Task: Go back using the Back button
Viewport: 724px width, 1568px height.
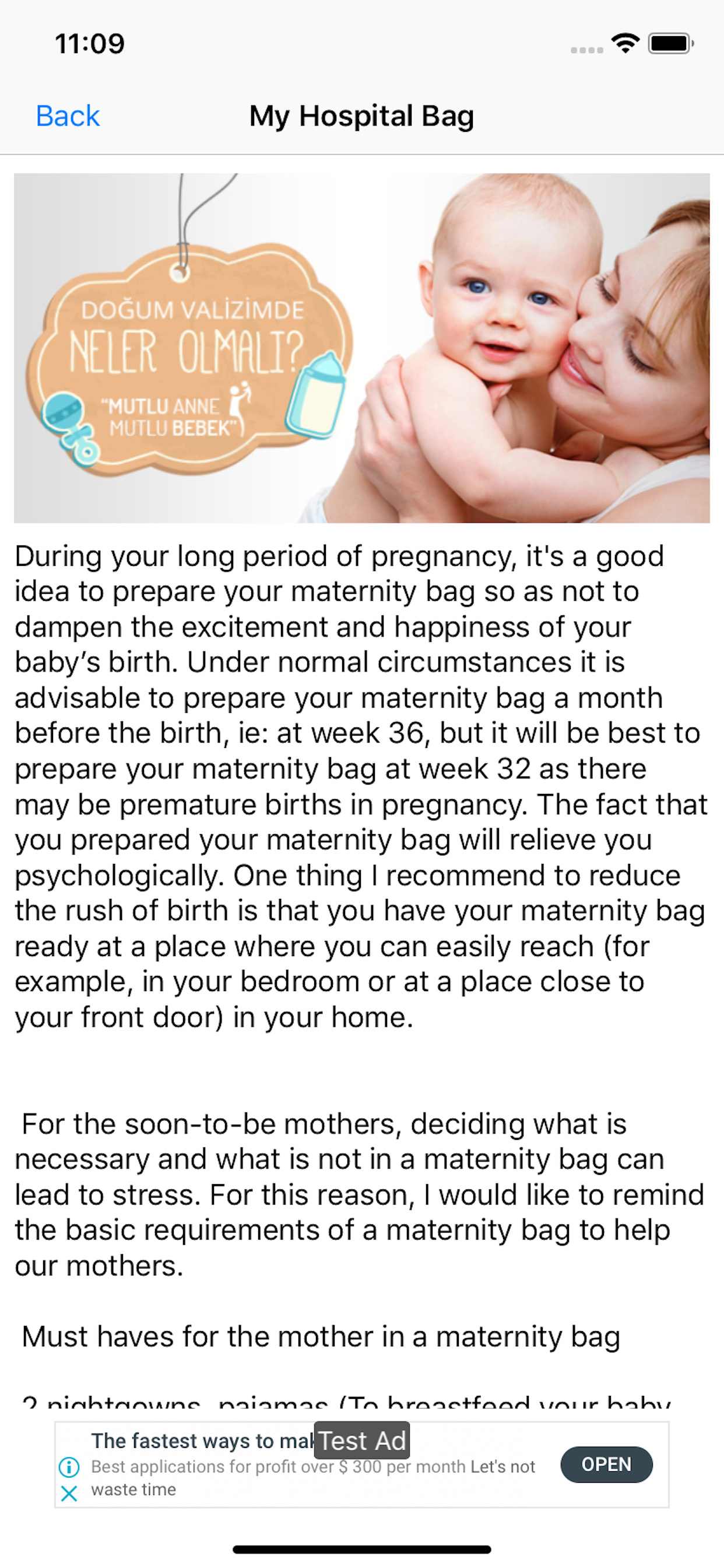Action: pyautogui.click(x=68, y=116)
